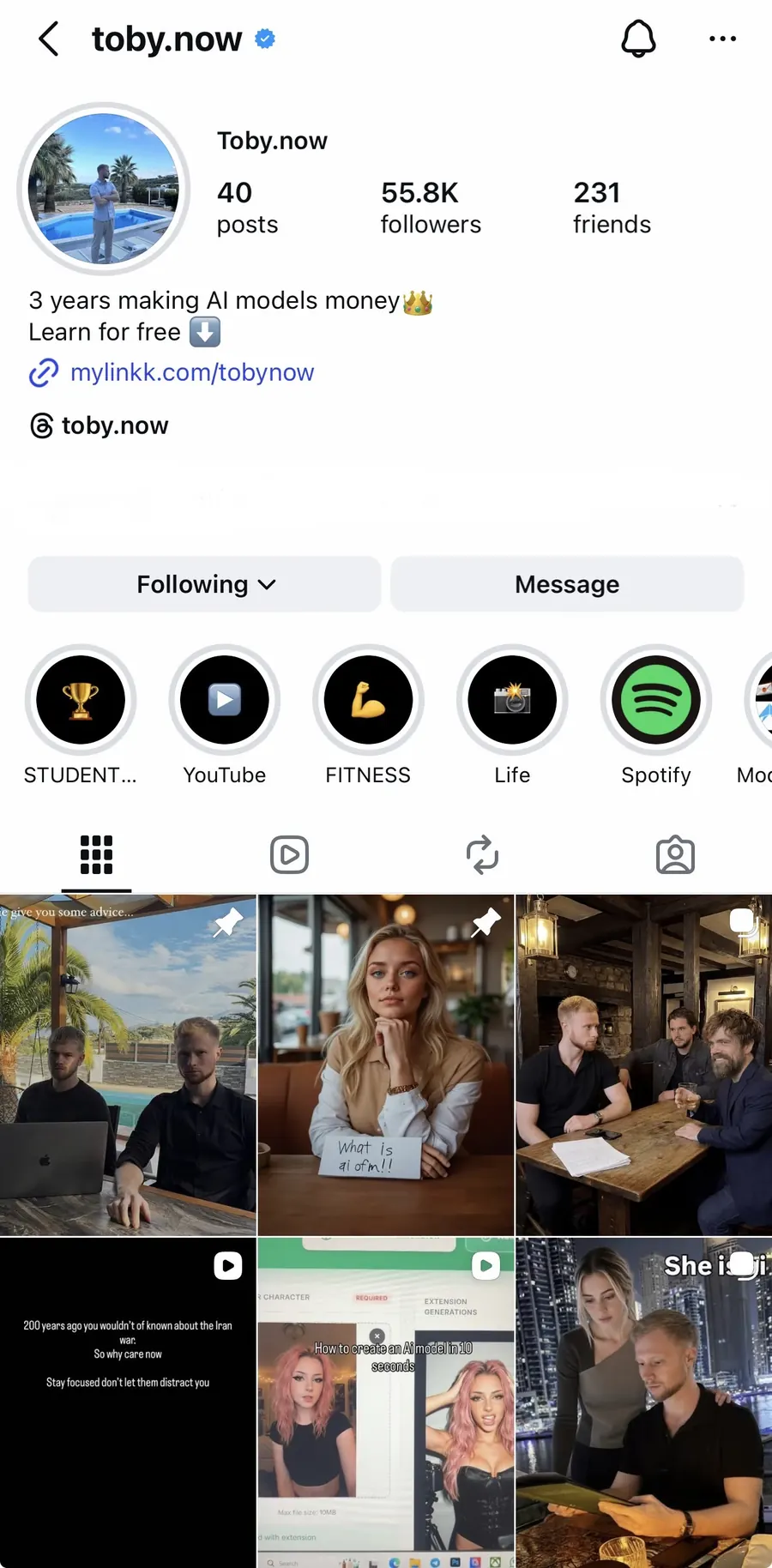The image size is (772, 1568).
Task: View the profile picture
Action: 103,189
